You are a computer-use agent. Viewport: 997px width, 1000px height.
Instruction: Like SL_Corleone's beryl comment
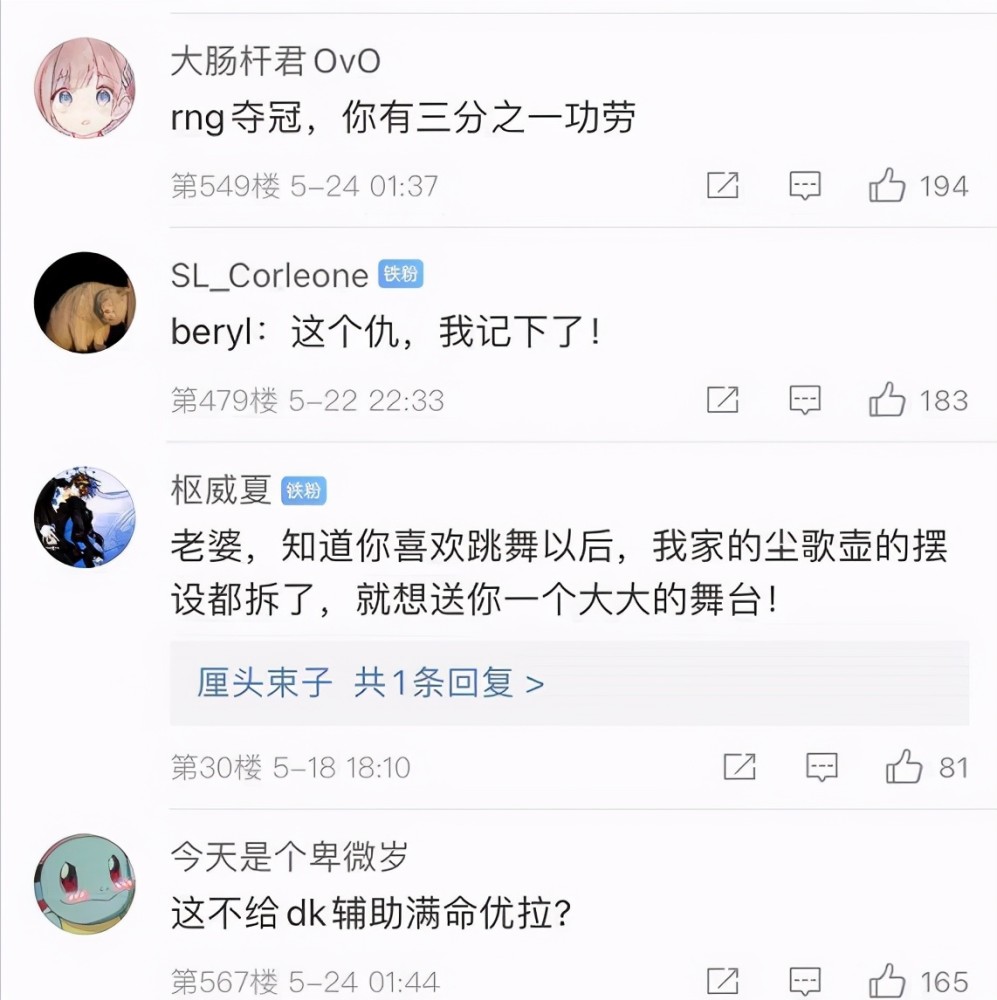coord(887,400)
